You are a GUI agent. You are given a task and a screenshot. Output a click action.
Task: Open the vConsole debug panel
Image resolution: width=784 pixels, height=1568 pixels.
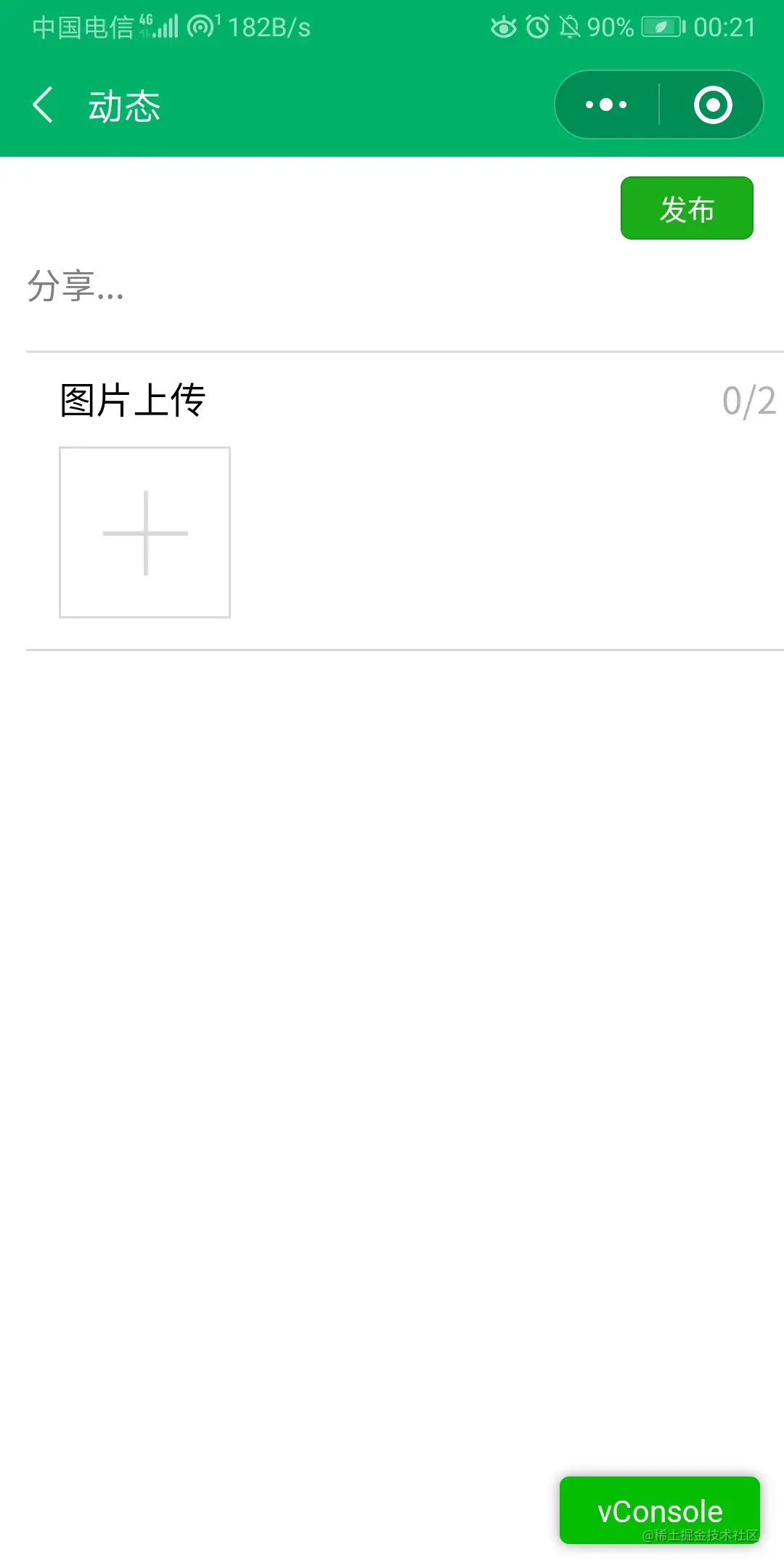[659, 1510]
